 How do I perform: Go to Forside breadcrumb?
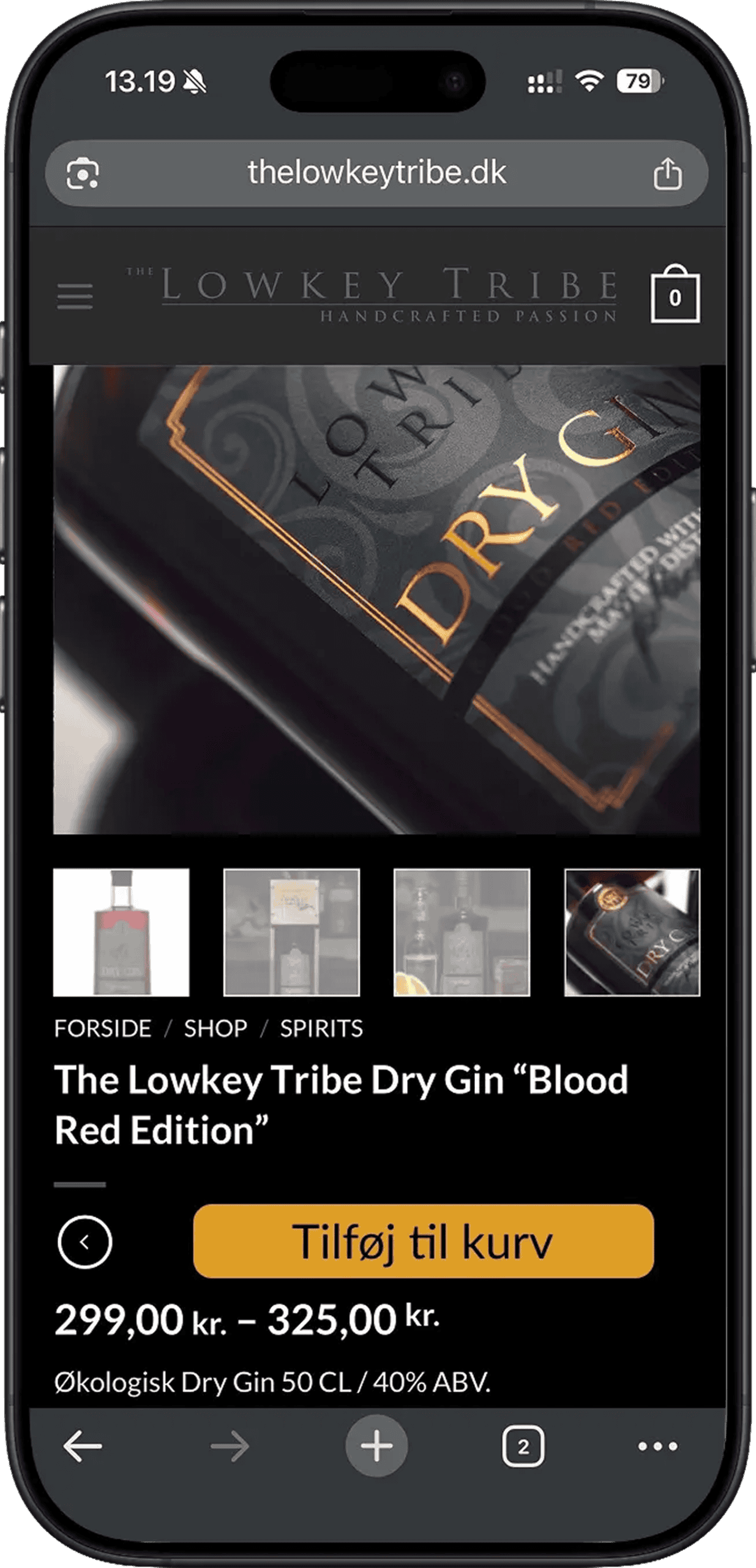(102, 1028)
